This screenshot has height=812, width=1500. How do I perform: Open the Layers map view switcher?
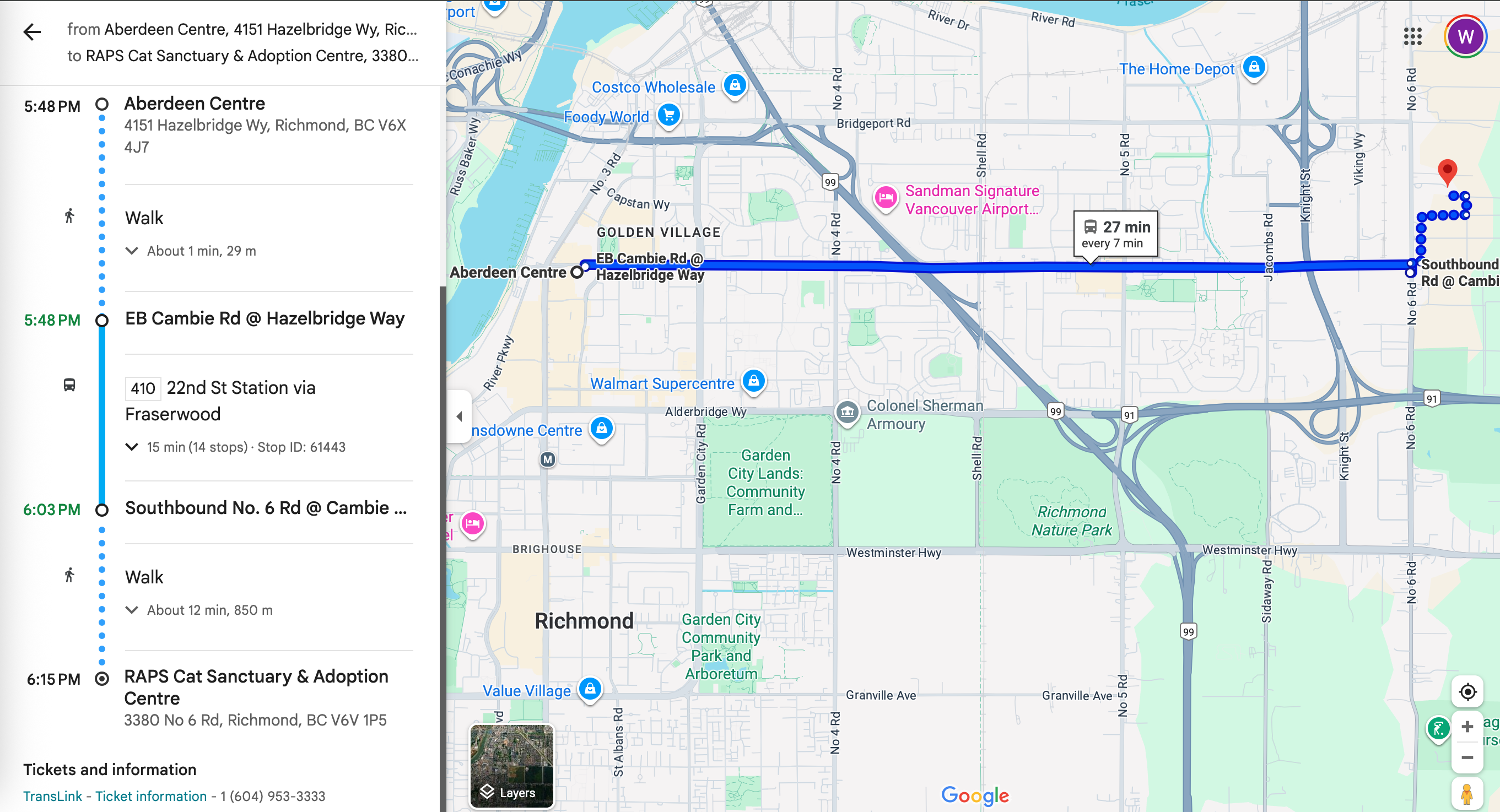tap(512, 766)
